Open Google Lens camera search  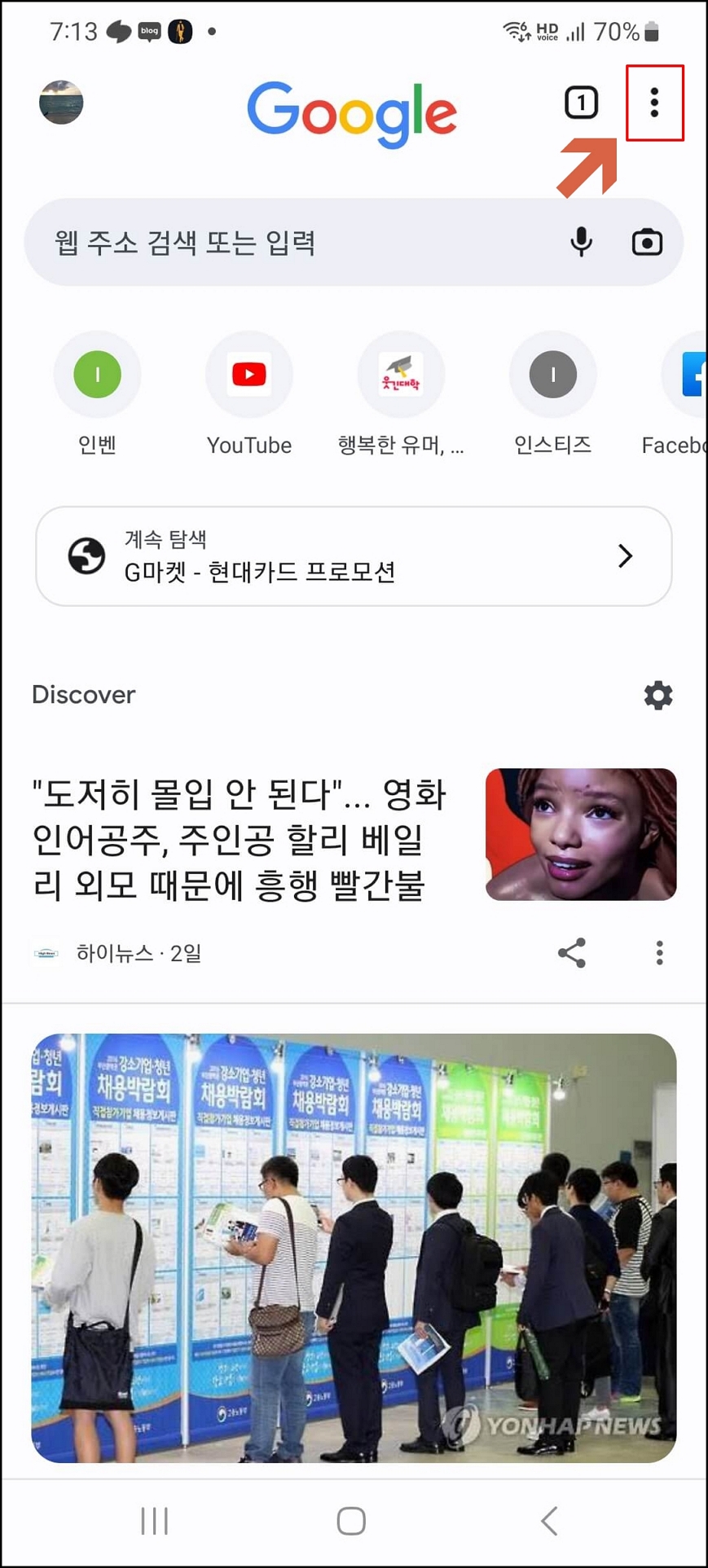646,242
